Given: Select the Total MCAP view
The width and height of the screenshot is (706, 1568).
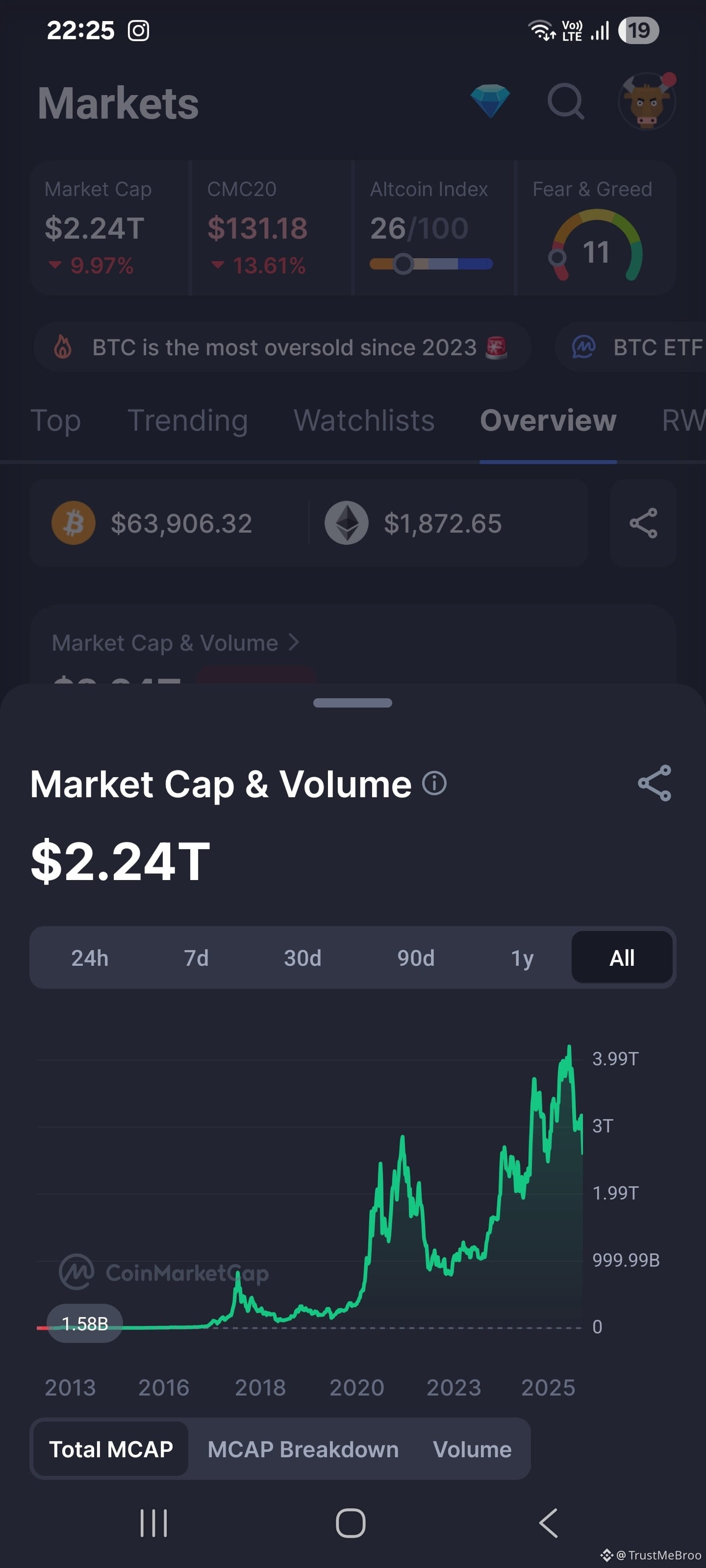Looking at the screenshot, I should pyautogui.click(x=111, y=1449).
